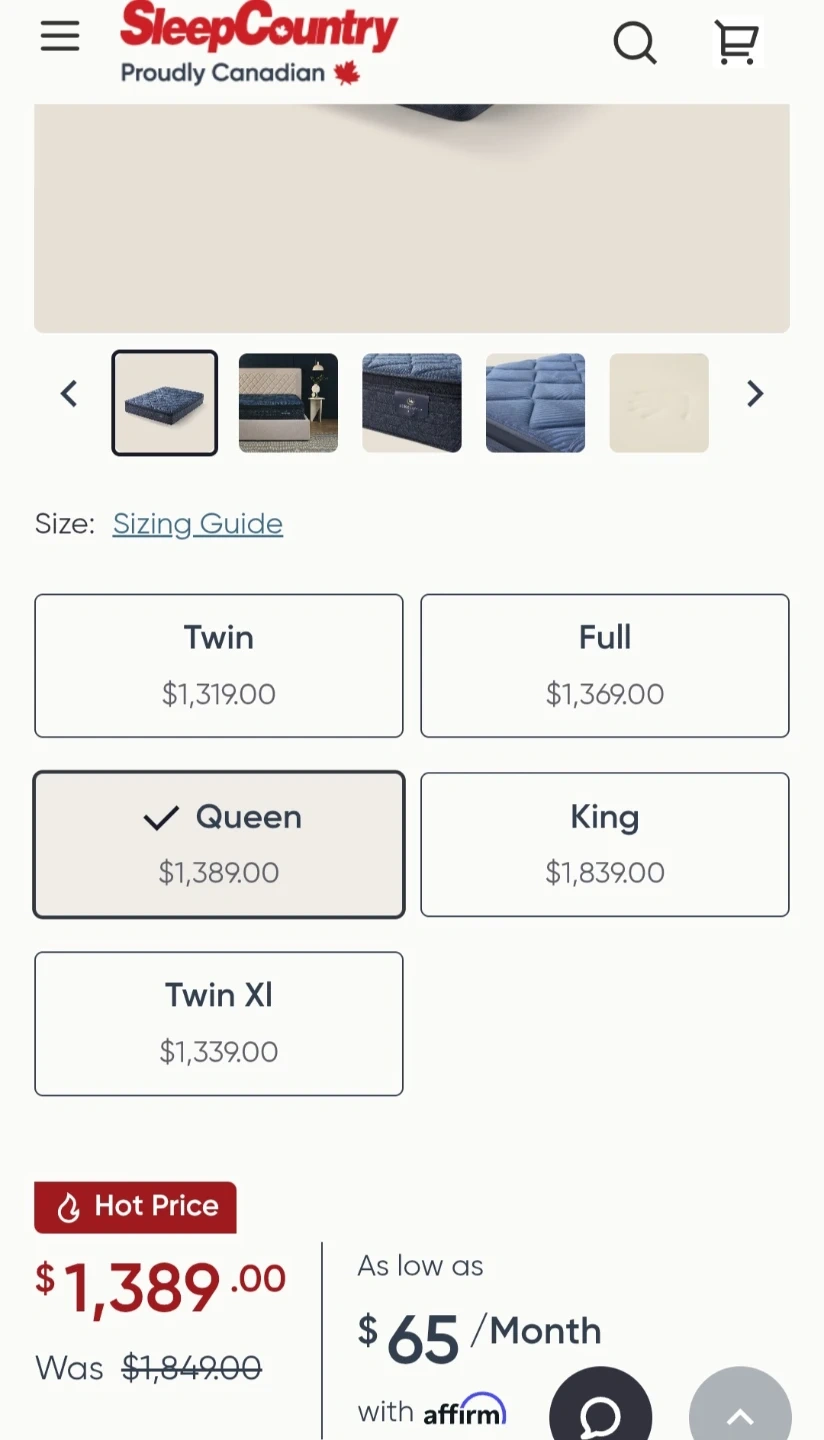Image resolution: width=824 pixels, height=1440 pixels.
Task: View the handprint foam thumbnail
Action: pos(659,403)
